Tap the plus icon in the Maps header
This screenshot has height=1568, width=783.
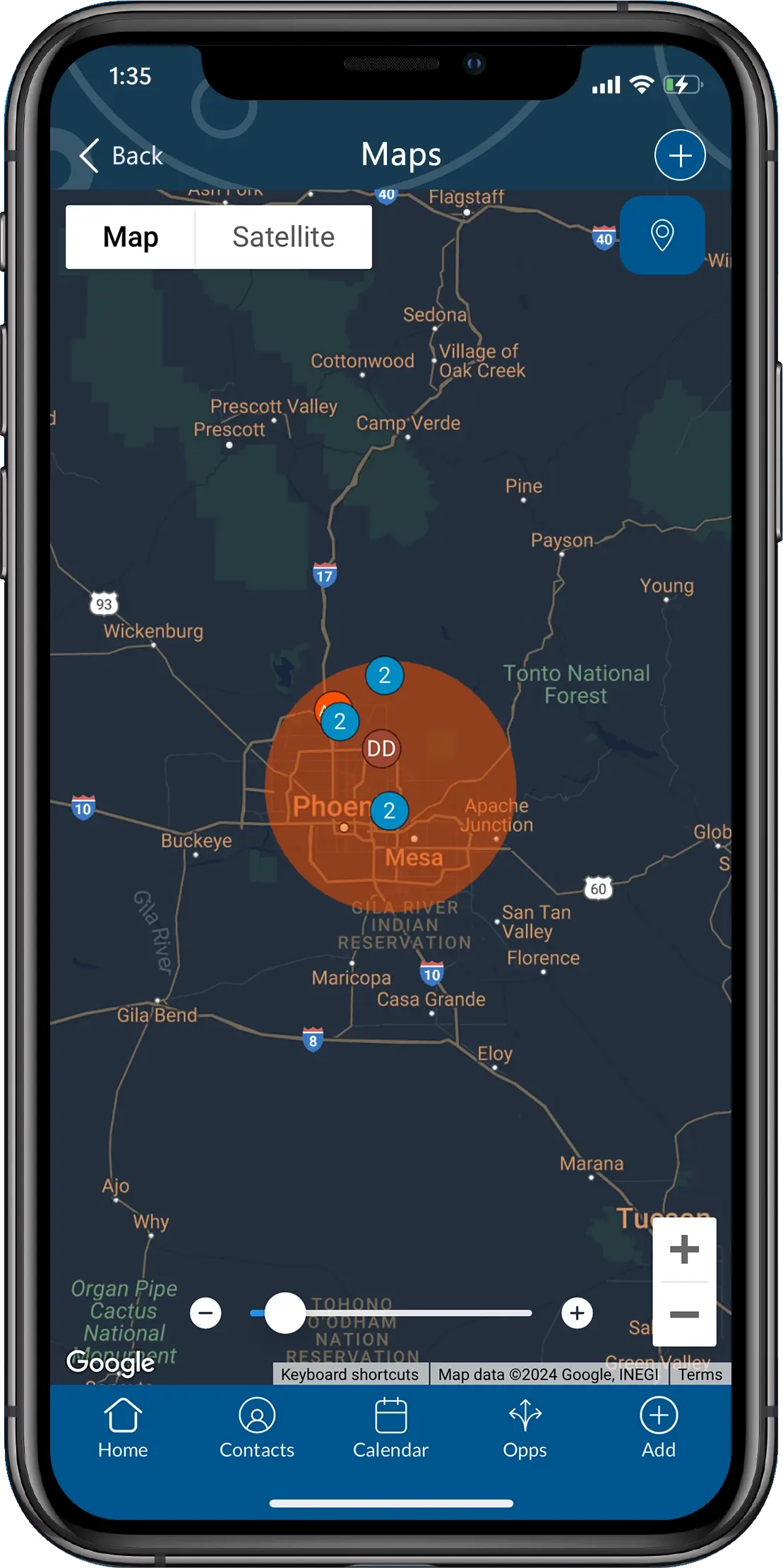pyautogui.click(x=680, y=155)
